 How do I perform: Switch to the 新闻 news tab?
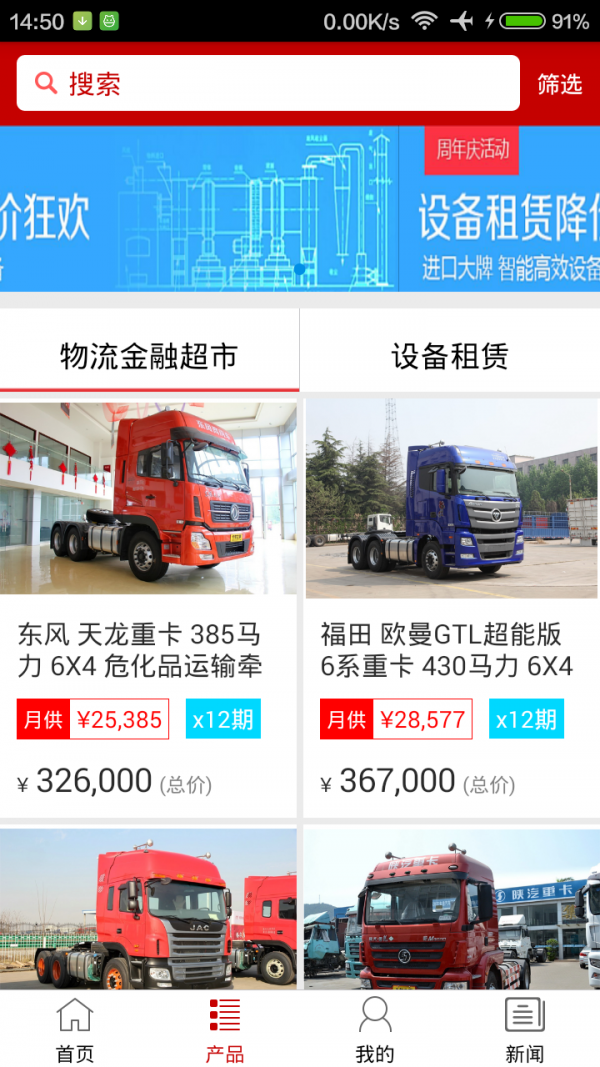tap(525, 1030)
